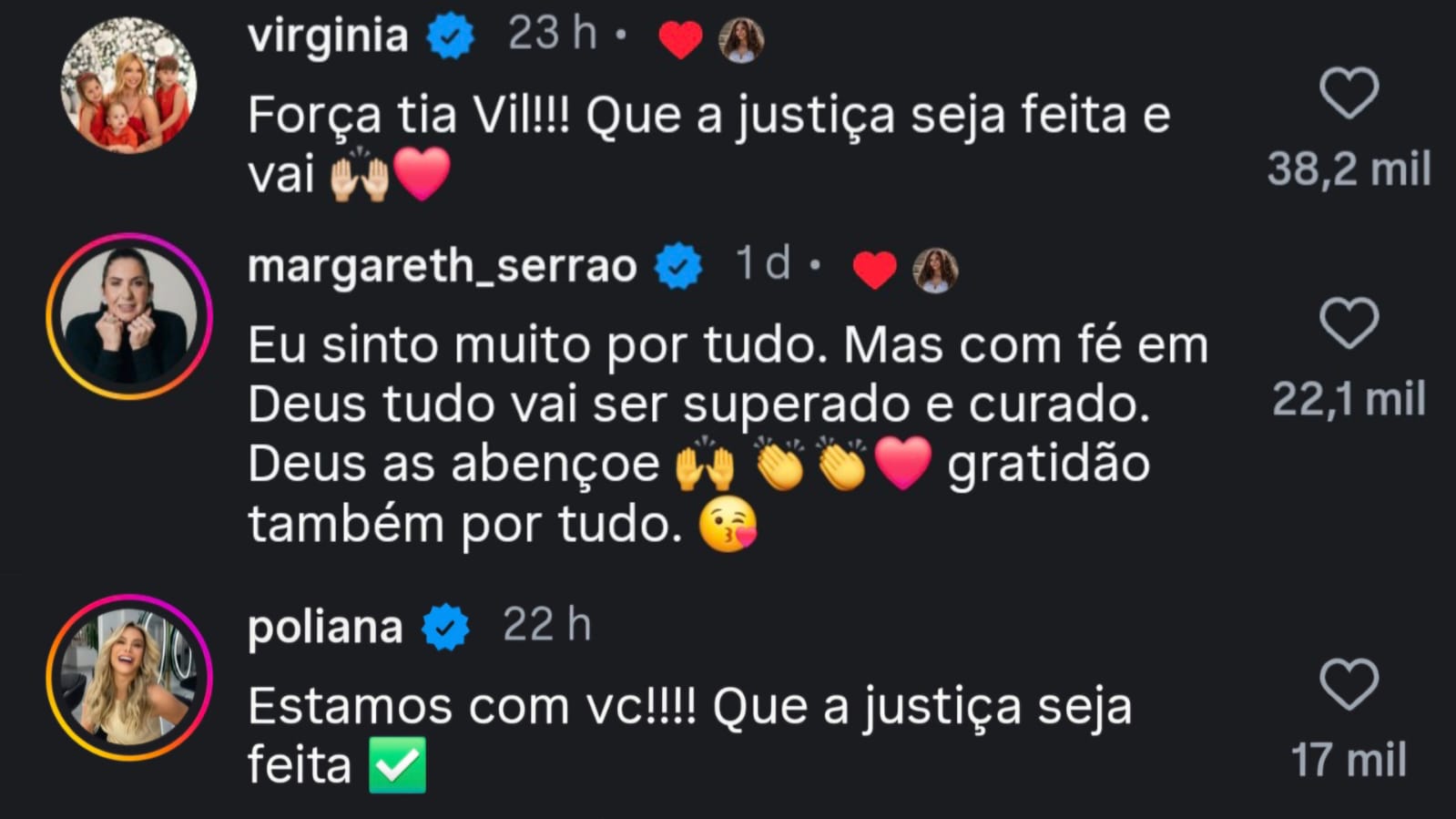Open the poliana username link

325,627
